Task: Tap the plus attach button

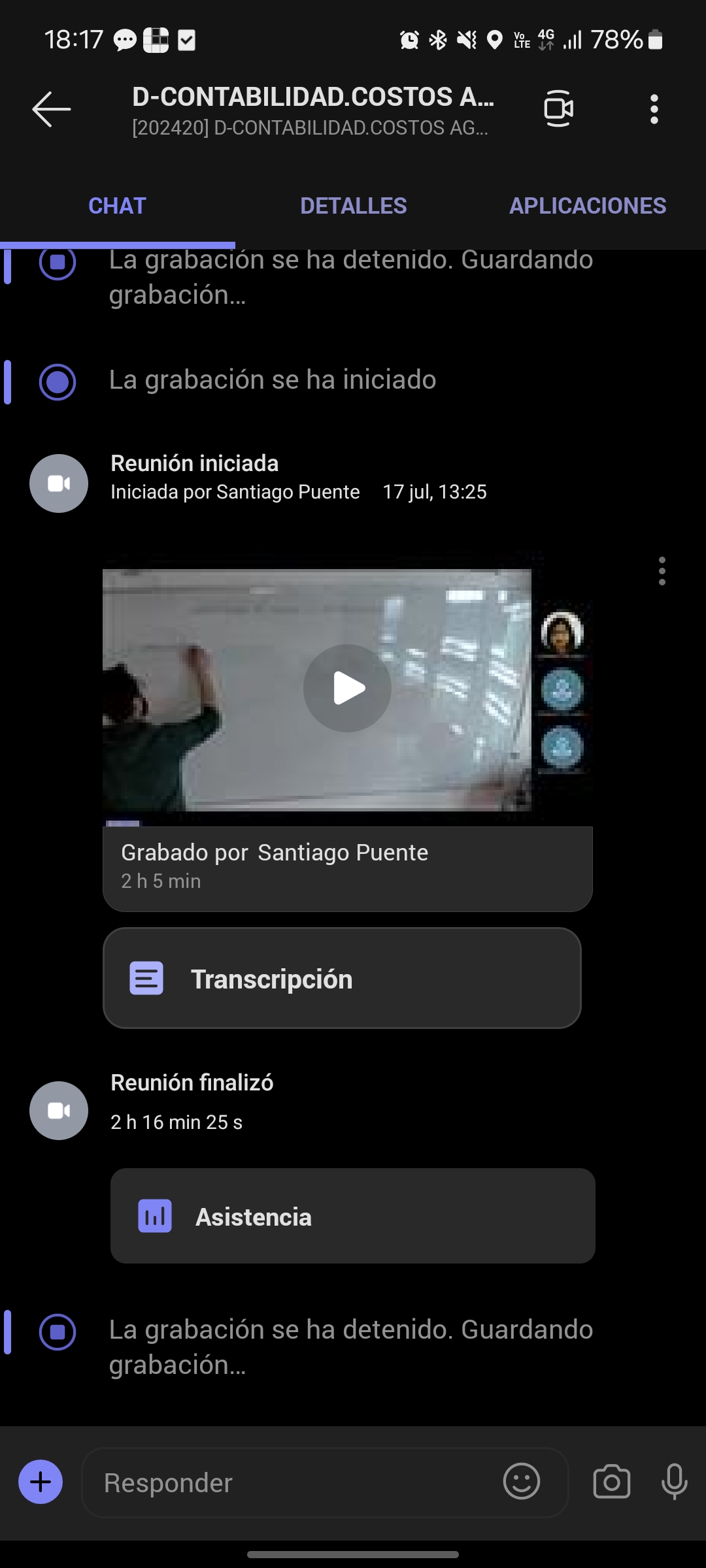Action: [41, 1482]
